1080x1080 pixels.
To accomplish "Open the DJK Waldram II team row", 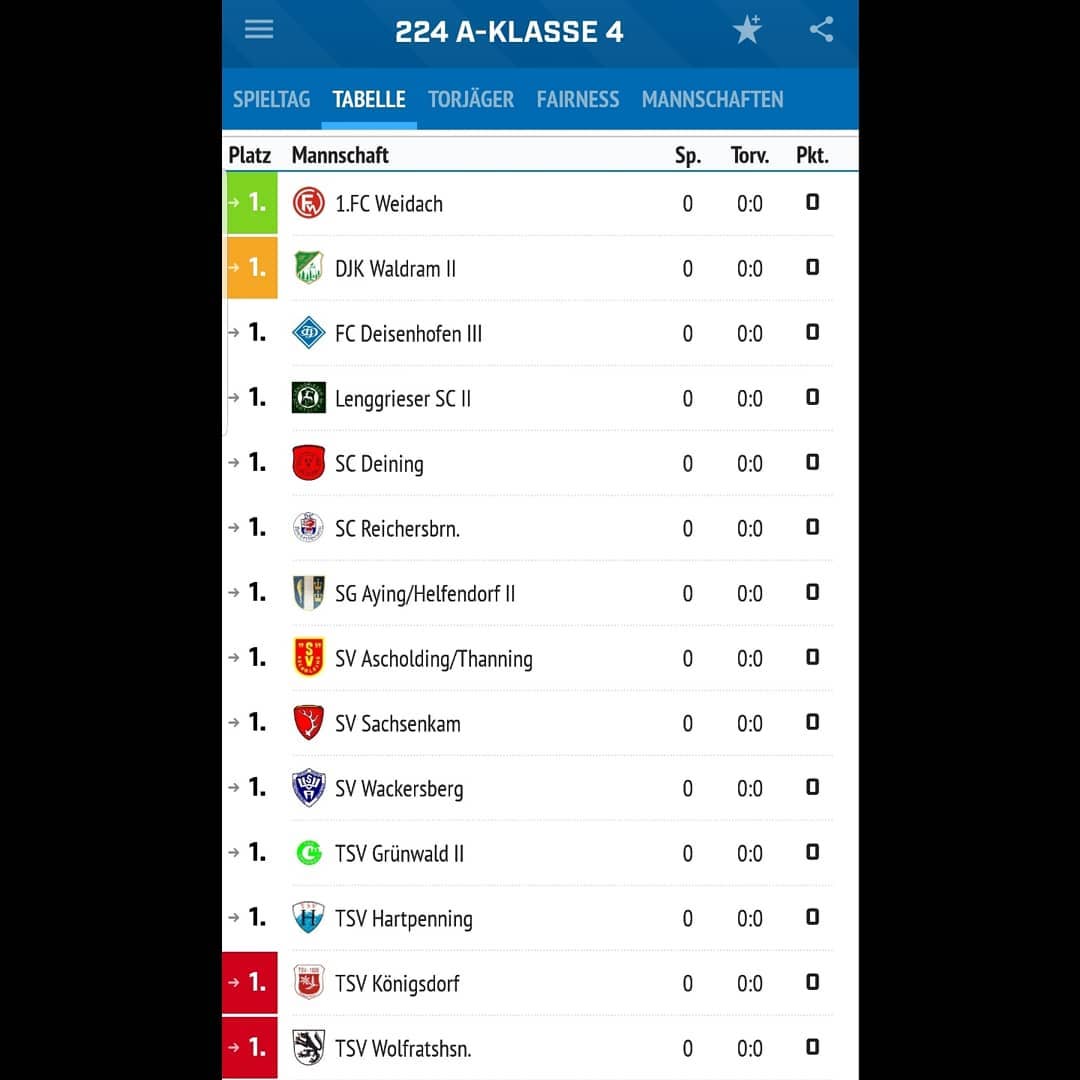I will click(x=395, y=268).
